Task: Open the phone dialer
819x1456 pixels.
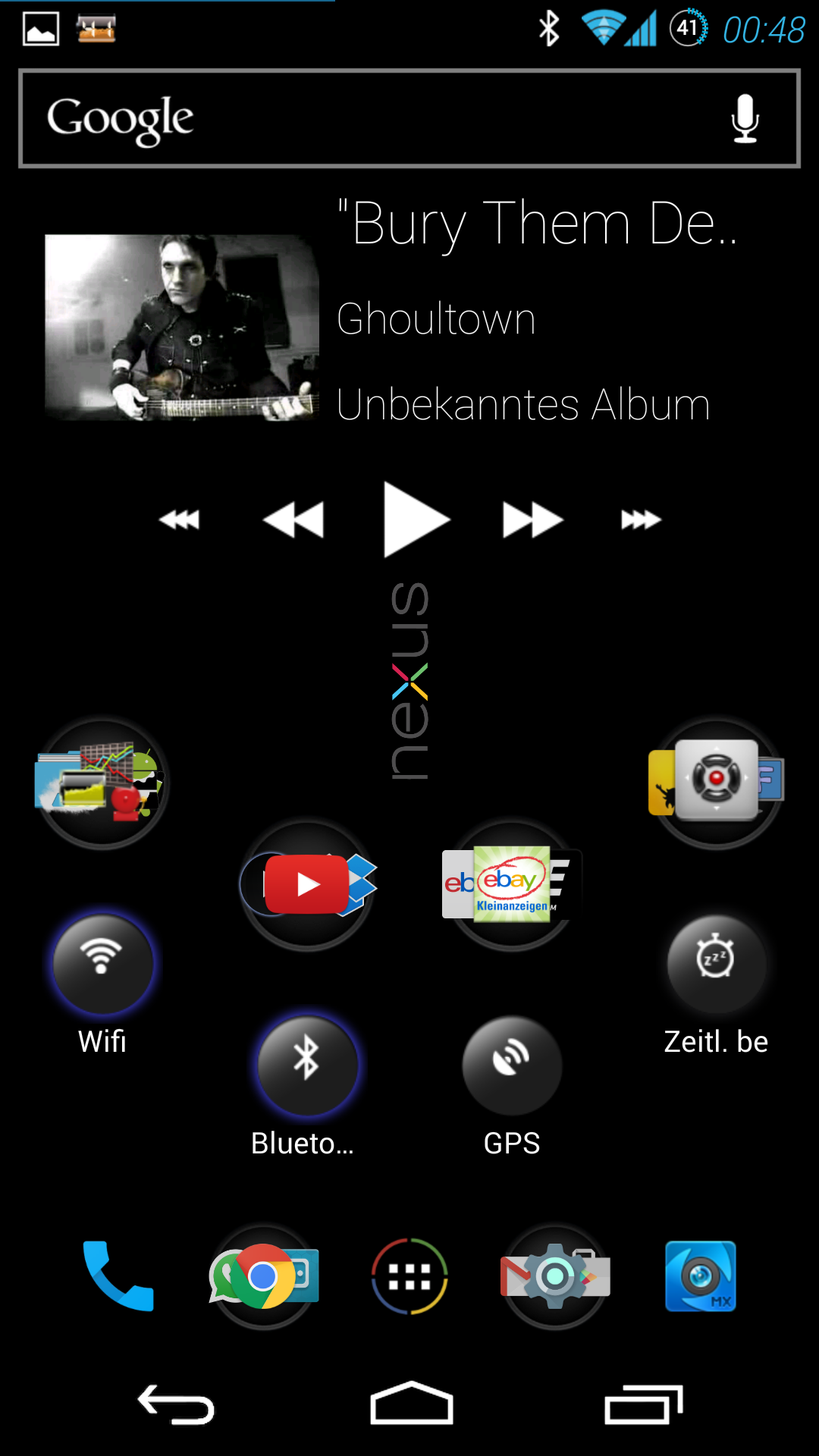Action: click(118, 1276)
